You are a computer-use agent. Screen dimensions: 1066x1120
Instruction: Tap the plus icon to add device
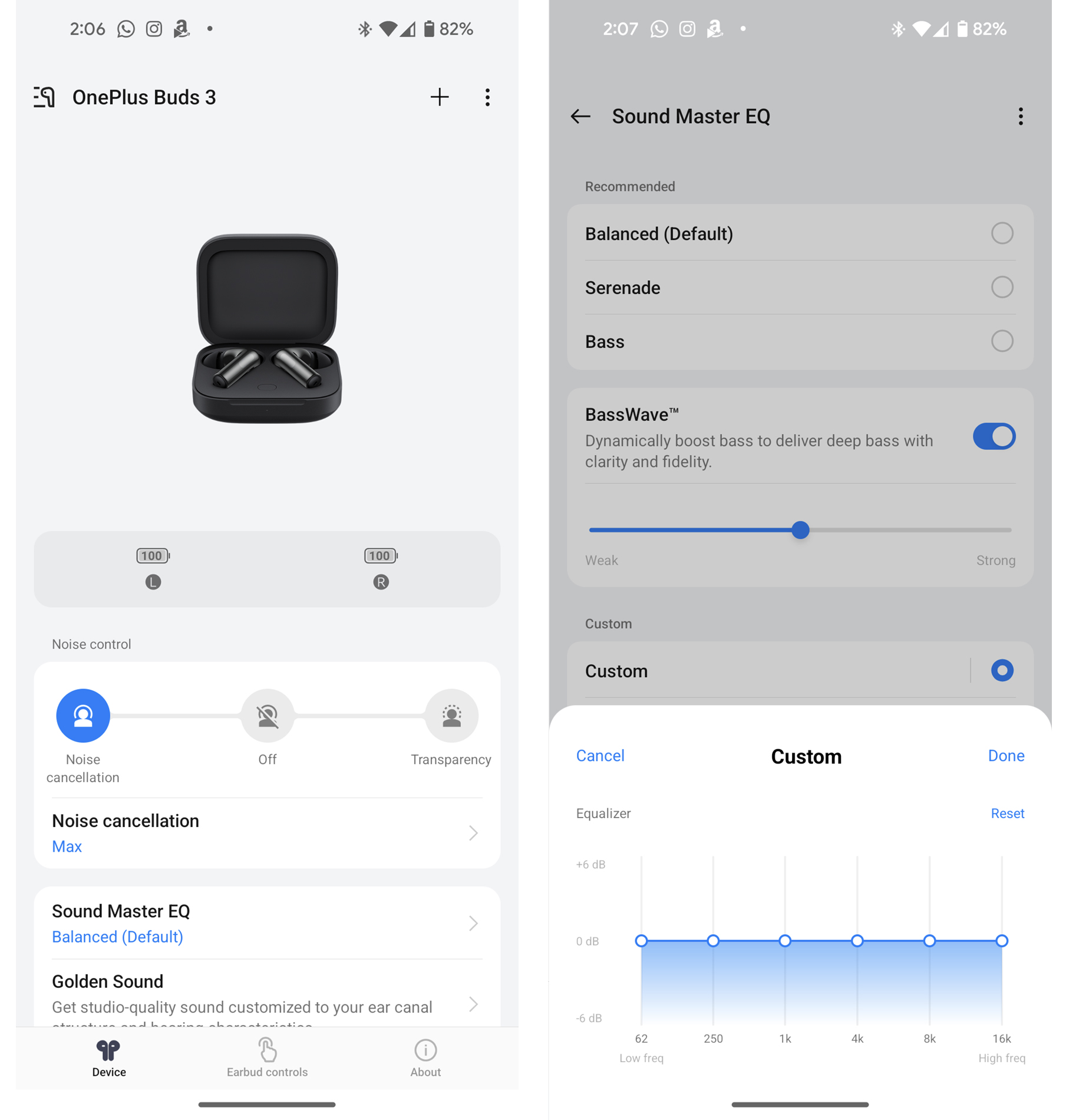439,97
